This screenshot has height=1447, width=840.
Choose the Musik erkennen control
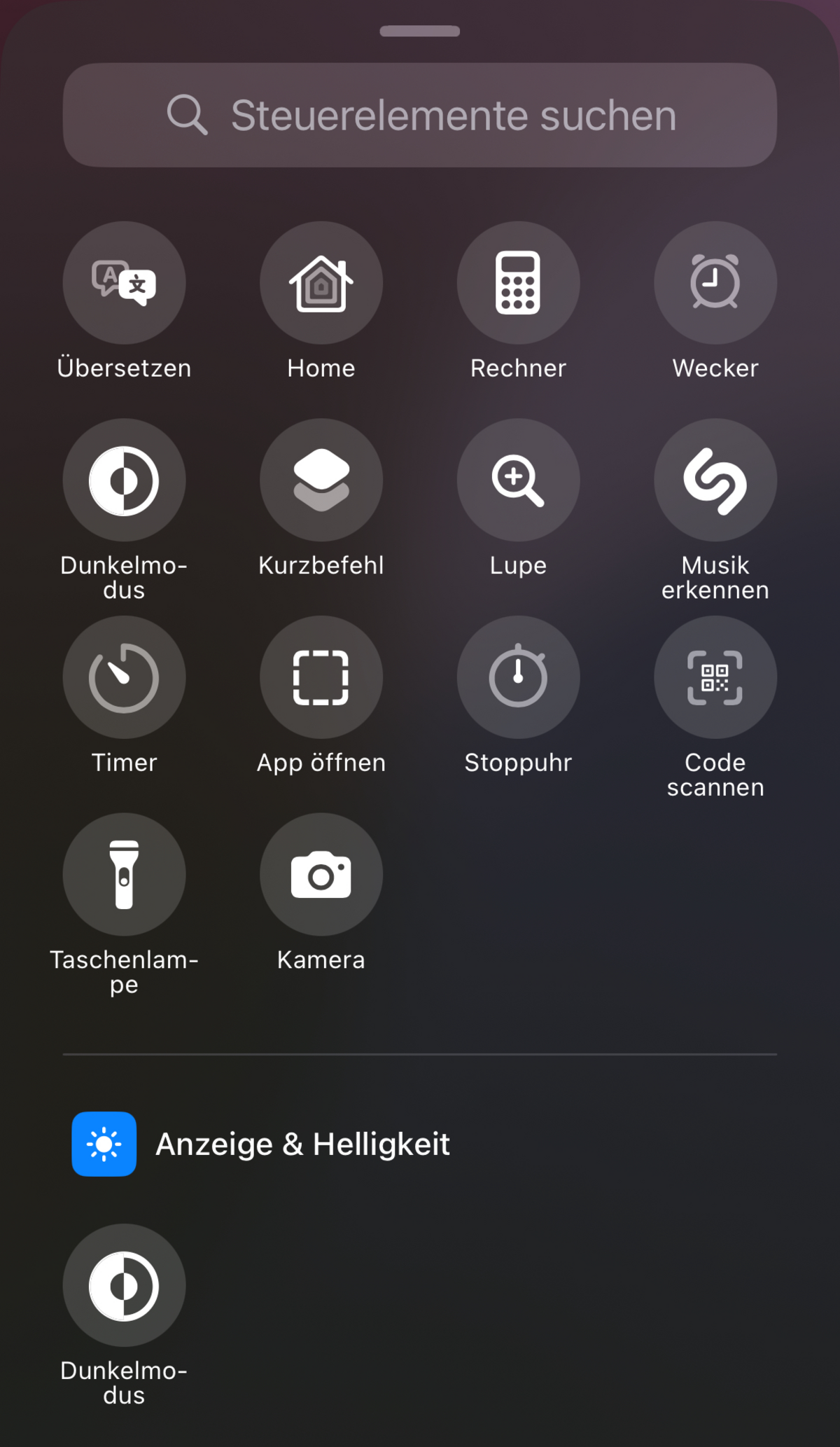[x=715, y=480]
